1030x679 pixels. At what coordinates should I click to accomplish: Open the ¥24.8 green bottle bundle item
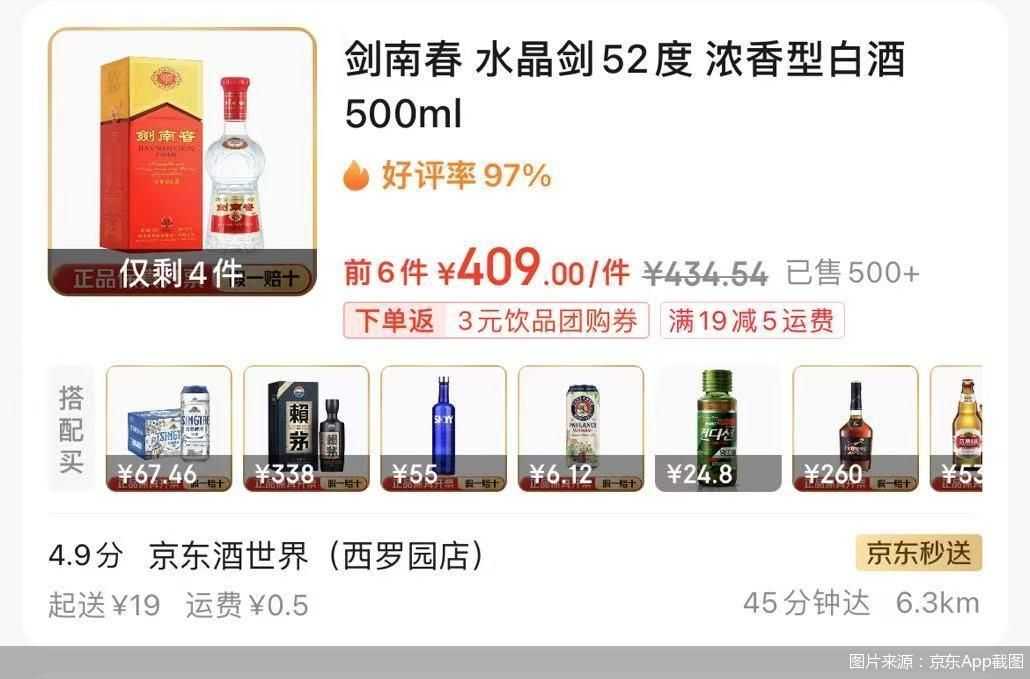pos(718,428)
